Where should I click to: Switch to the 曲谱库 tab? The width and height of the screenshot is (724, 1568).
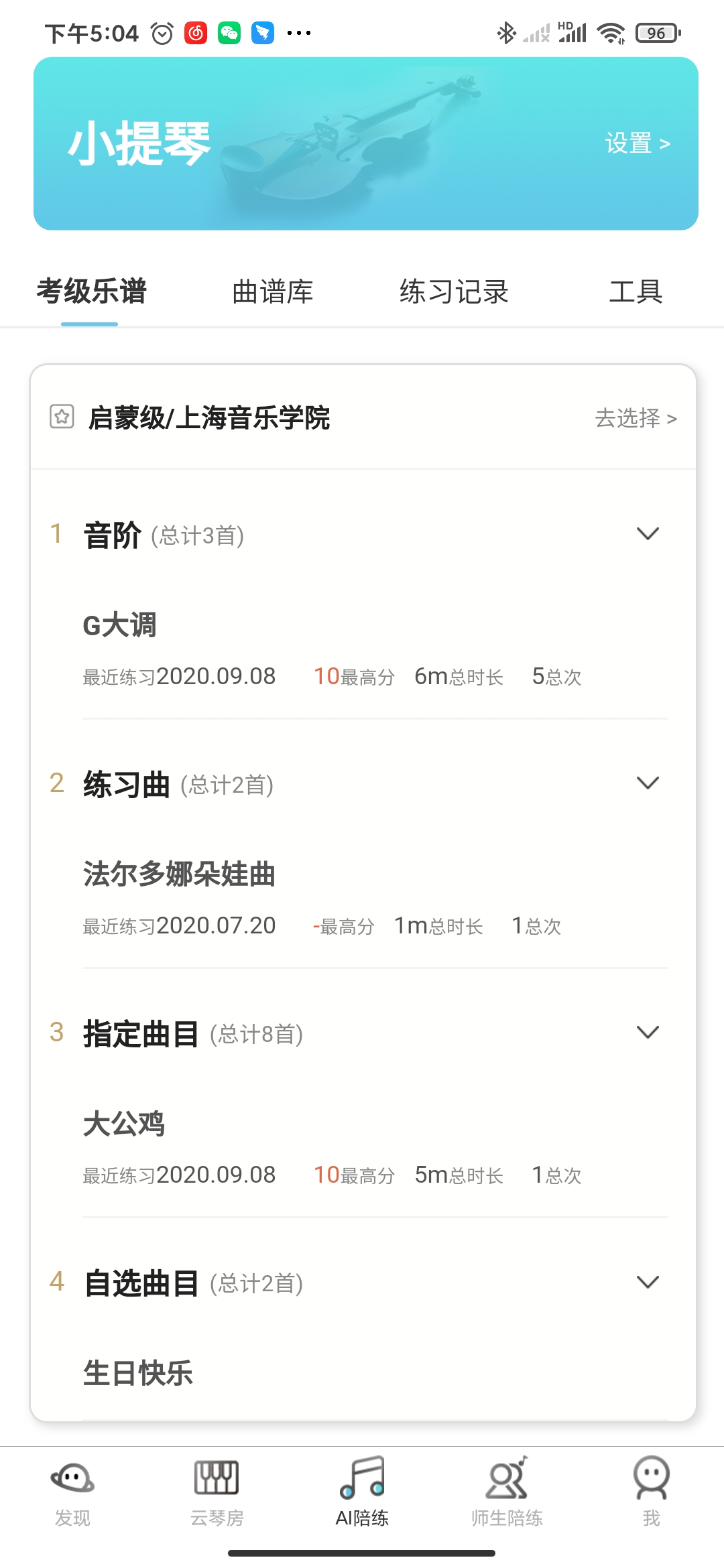coord(272,291)
